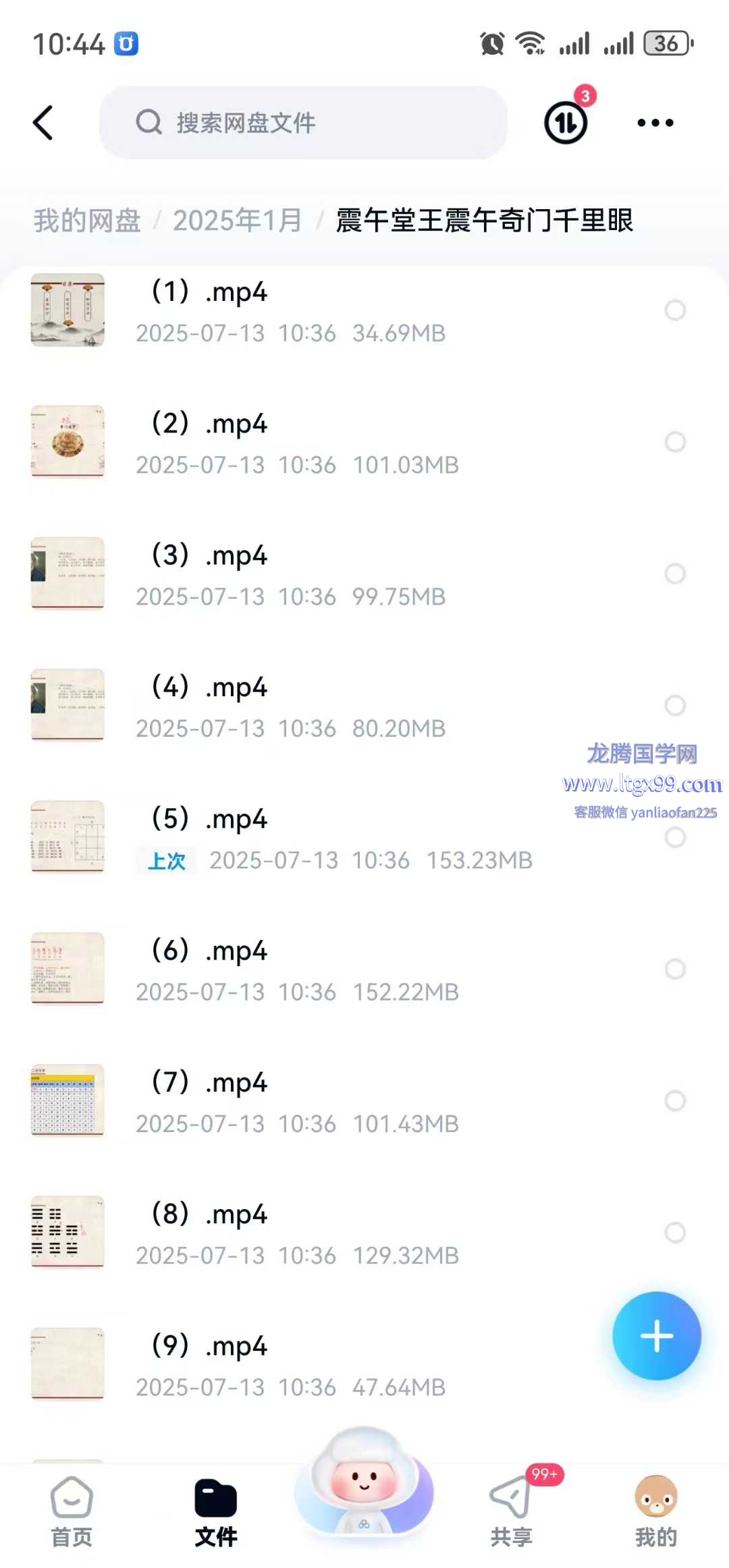729x1568 pixels.
Task: Go to the 2025年1月 folder in breadcrumb
Action: pos(237,221)
